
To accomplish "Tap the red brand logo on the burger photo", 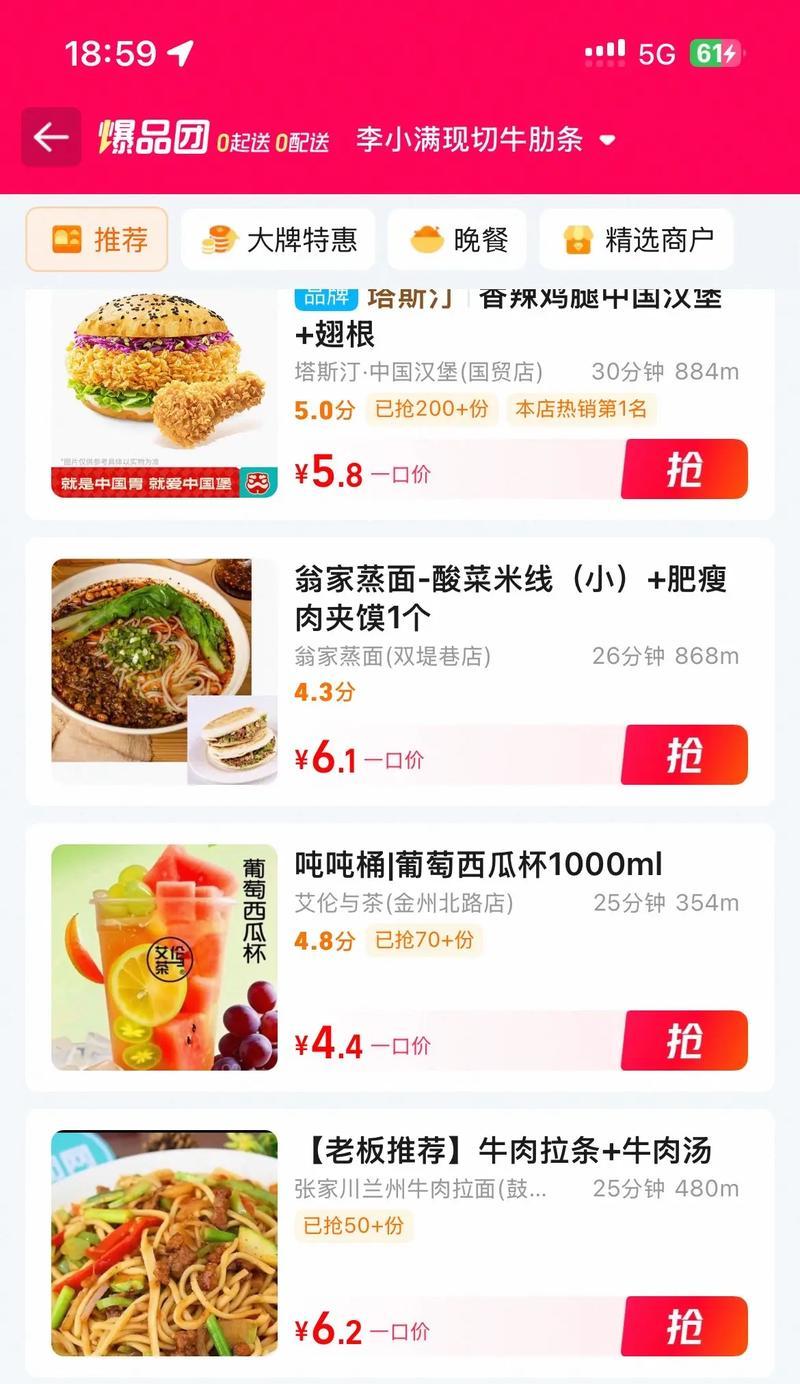I will (256, 481).
